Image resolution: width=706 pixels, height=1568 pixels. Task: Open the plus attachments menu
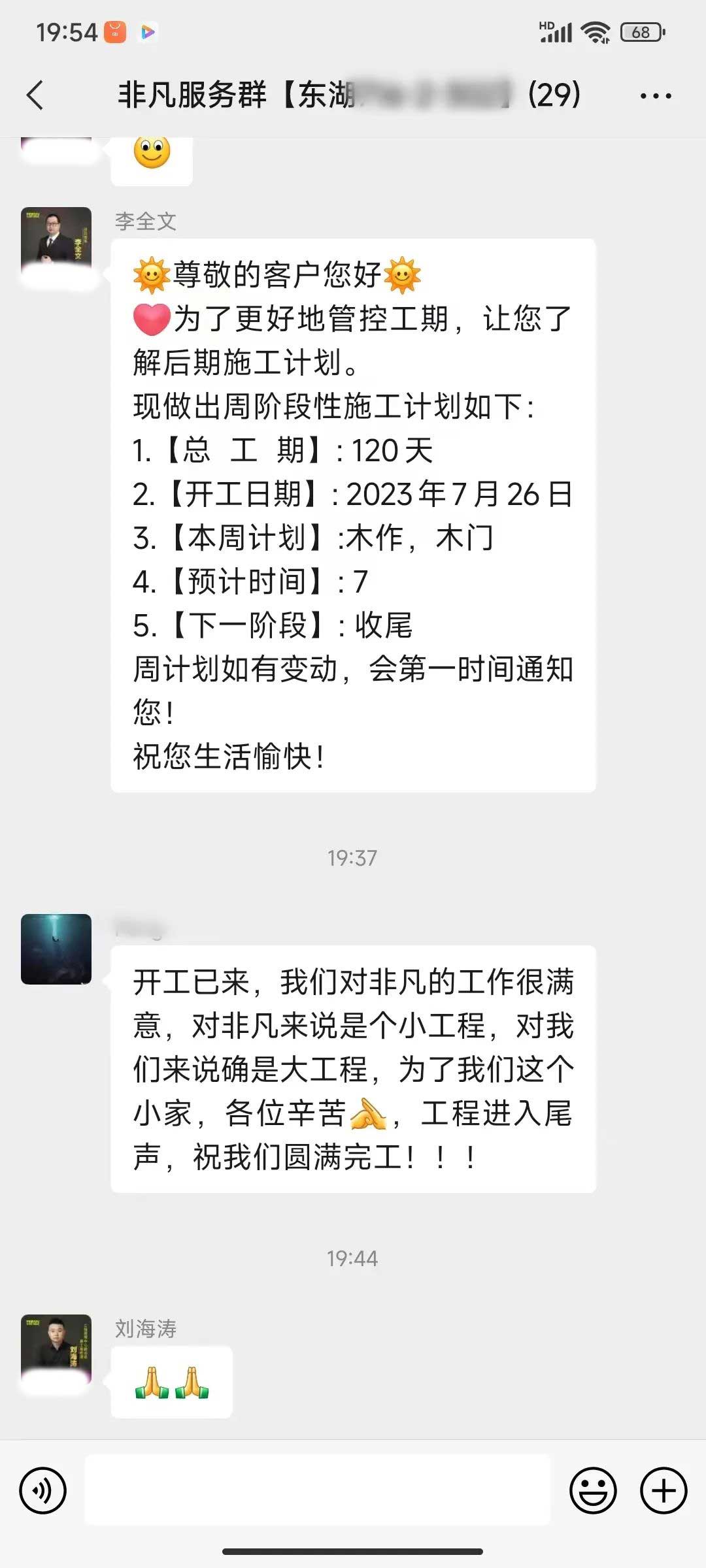pyautogui.click(x=663, y=1492)
